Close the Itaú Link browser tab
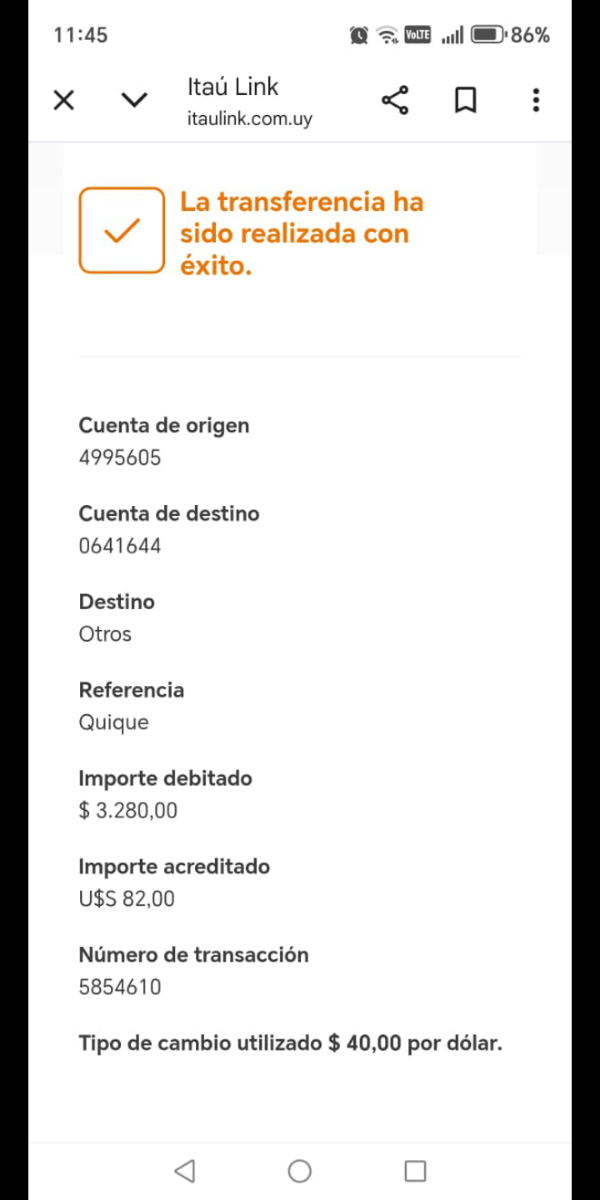 [x=64, y=100]
